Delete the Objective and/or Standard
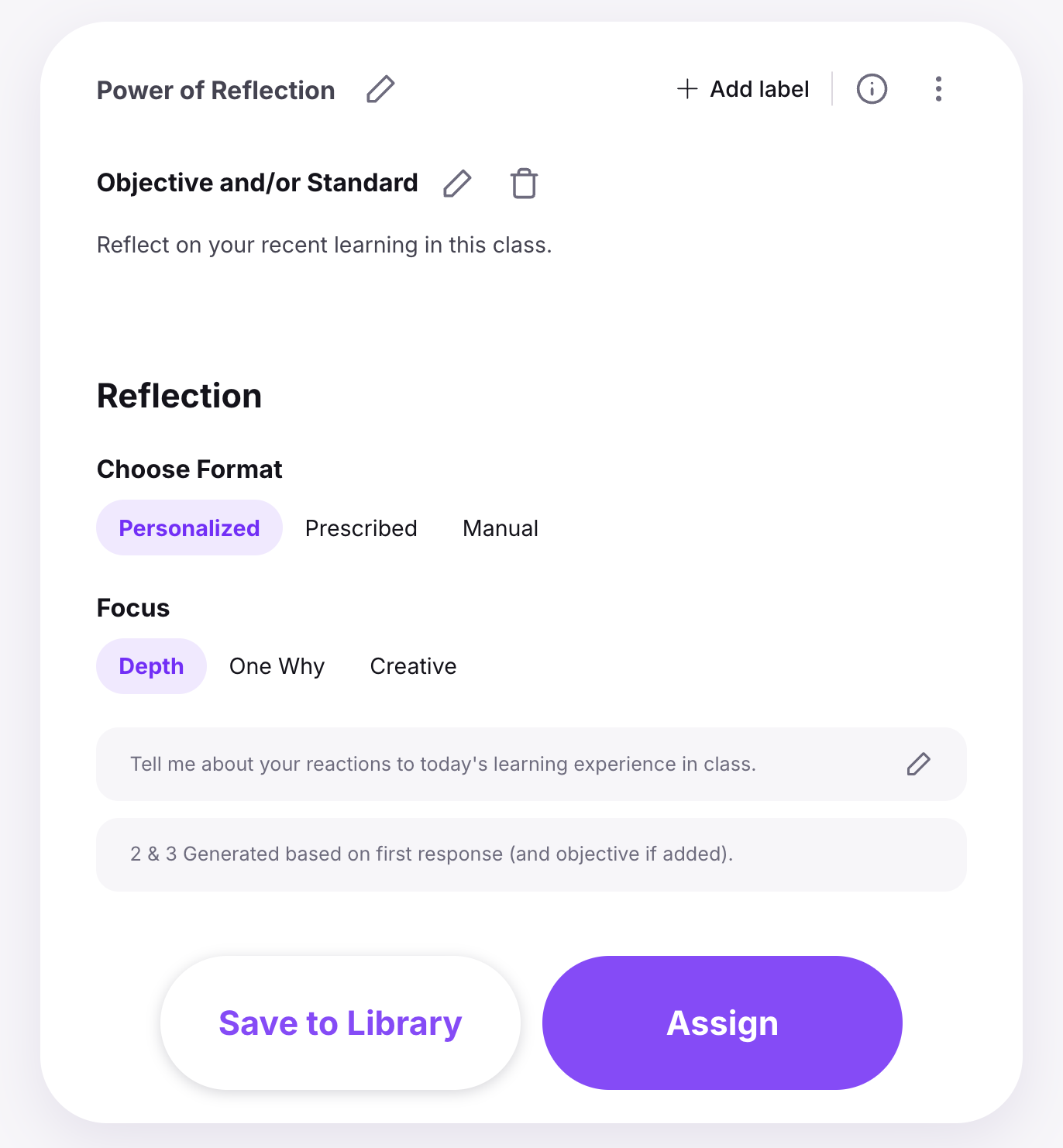Image resolution: width=1063 pixels, height=1148 pixels. (524, 184)
